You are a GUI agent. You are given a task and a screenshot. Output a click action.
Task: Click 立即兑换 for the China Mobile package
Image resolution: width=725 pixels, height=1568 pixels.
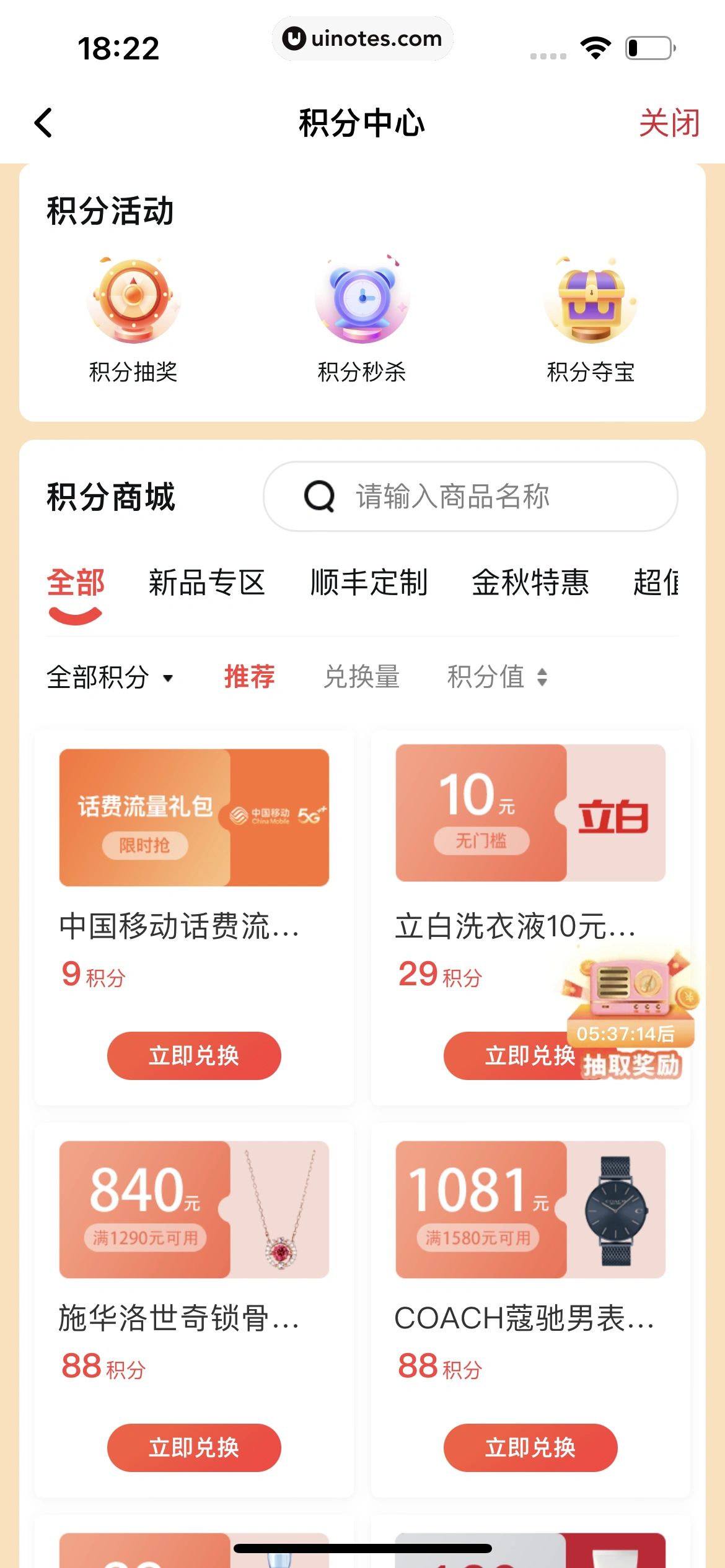click(193, 1055)
